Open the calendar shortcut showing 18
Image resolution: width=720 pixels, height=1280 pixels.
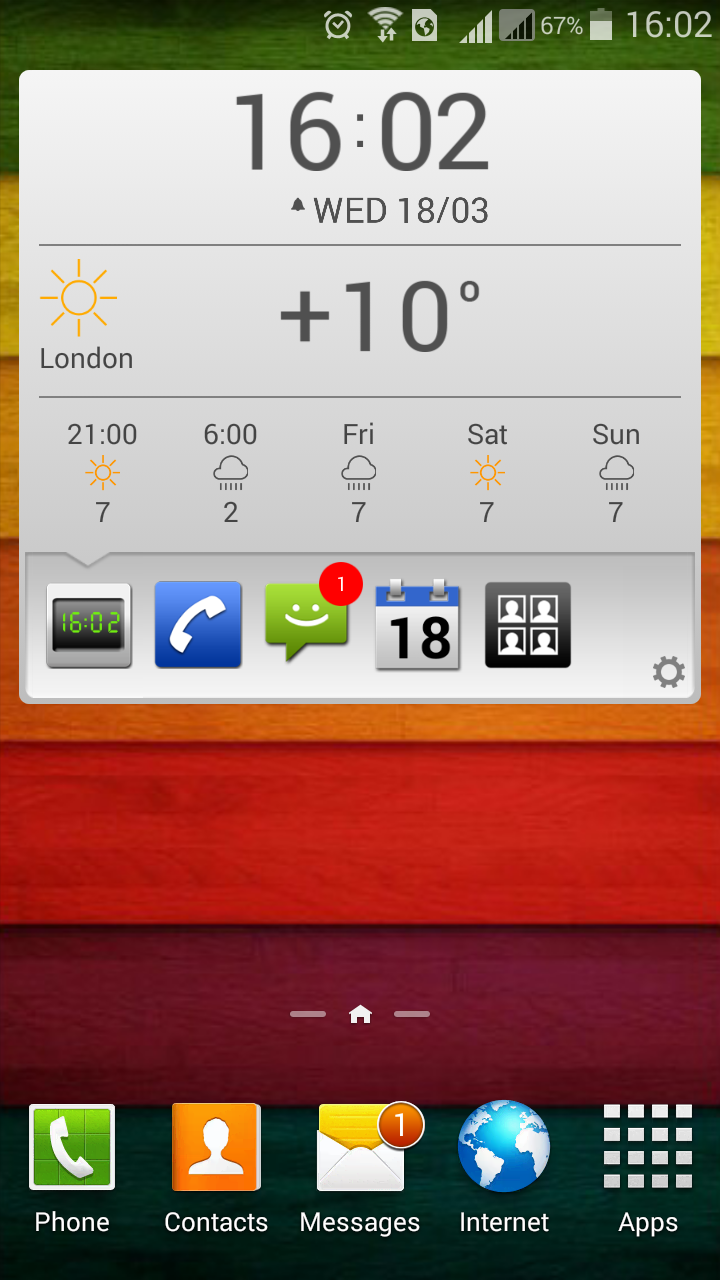click(417, 625)
